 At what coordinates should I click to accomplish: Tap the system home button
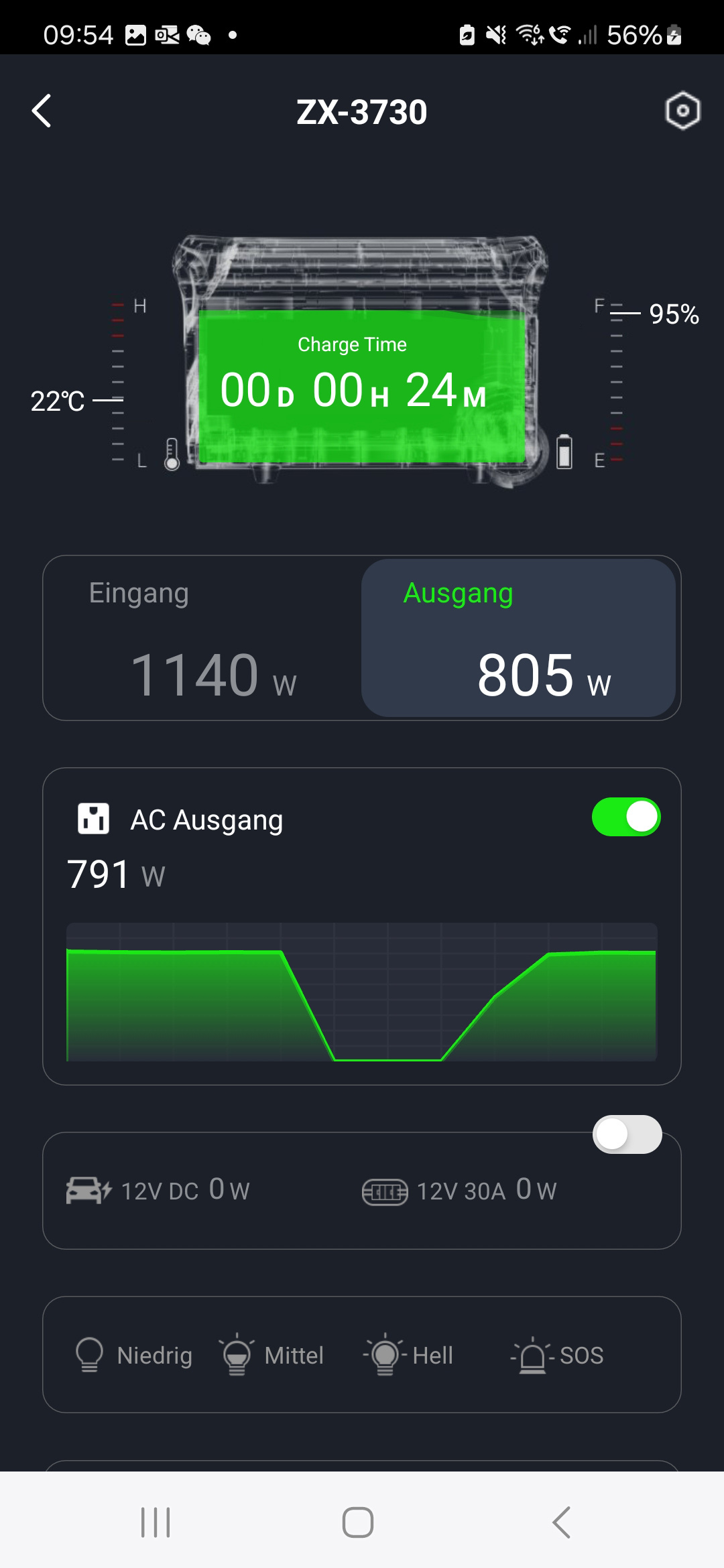[x=358, y=1522]
